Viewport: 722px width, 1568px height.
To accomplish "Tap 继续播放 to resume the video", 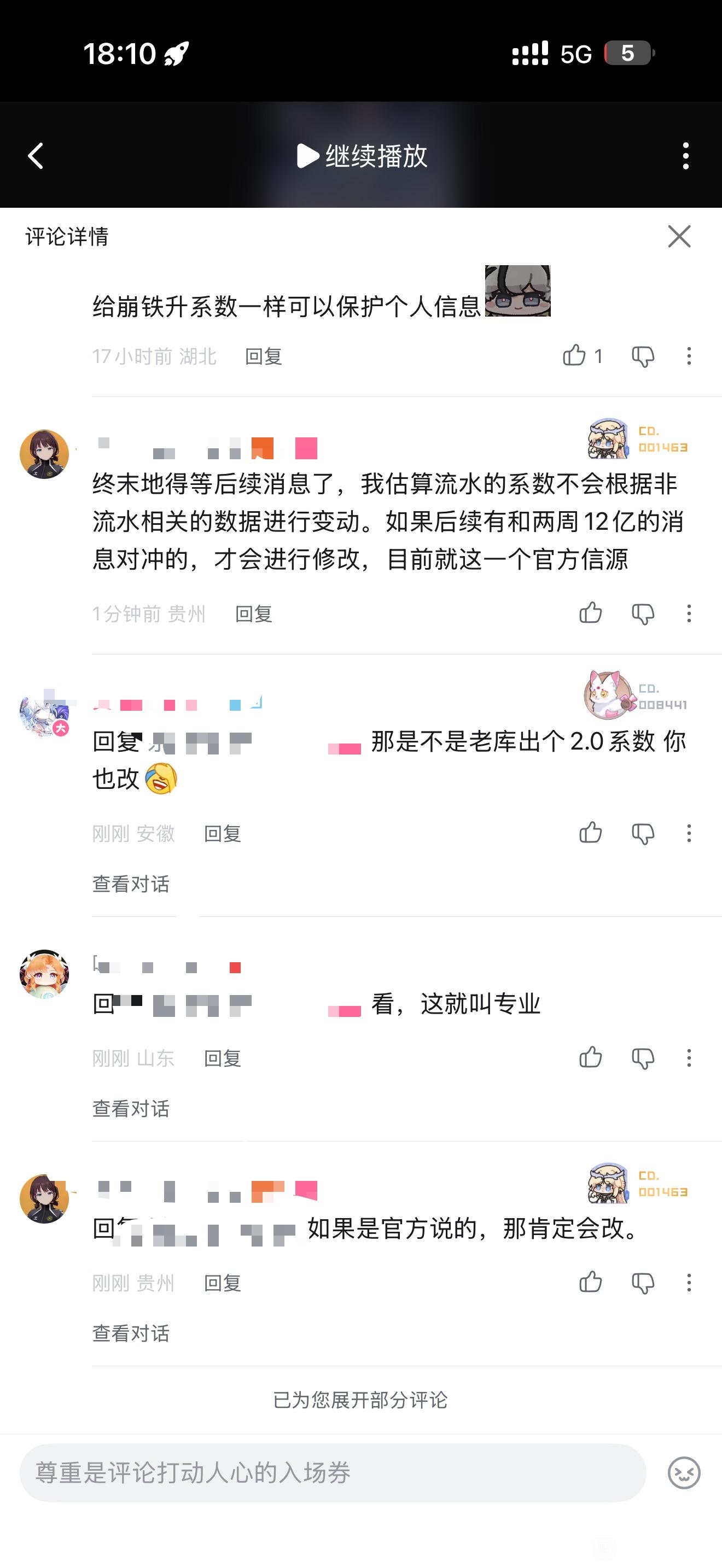I will pos(362,156).
